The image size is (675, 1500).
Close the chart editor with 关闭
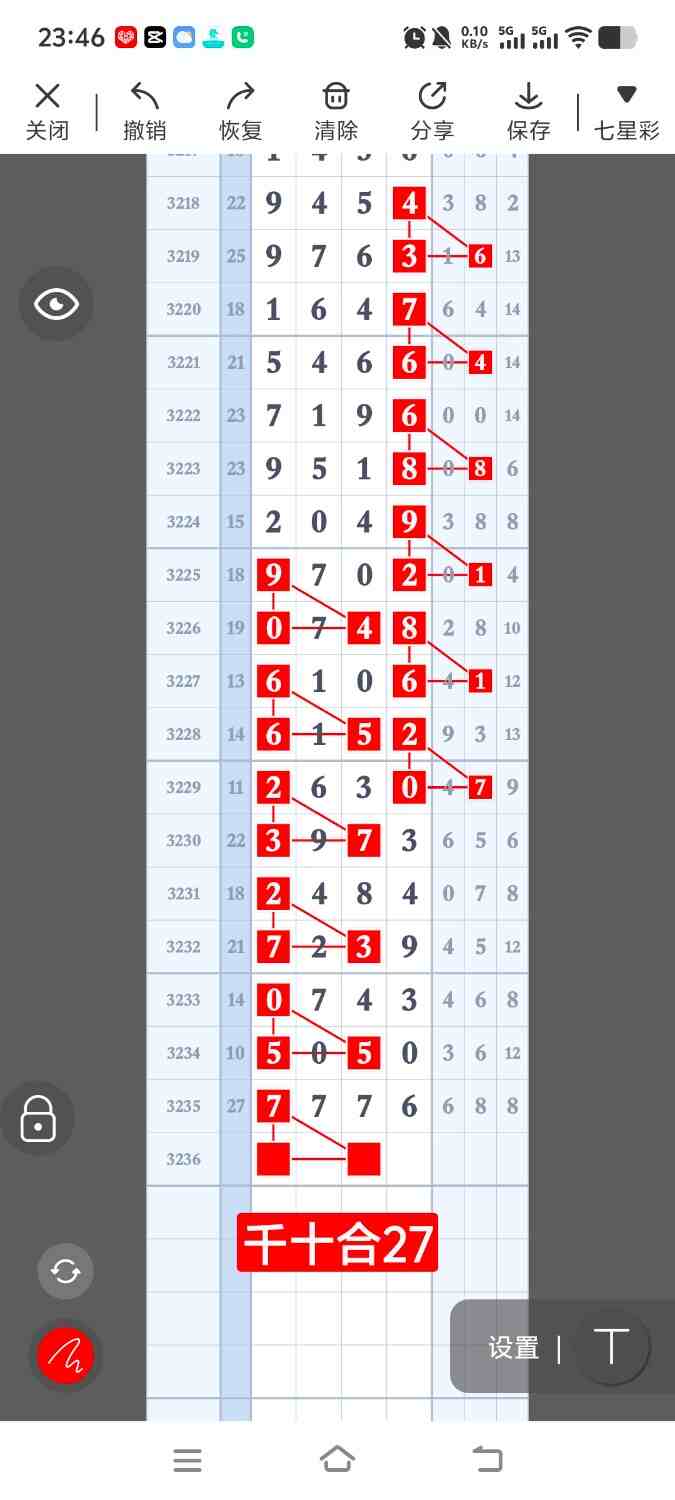pos(47,111)
